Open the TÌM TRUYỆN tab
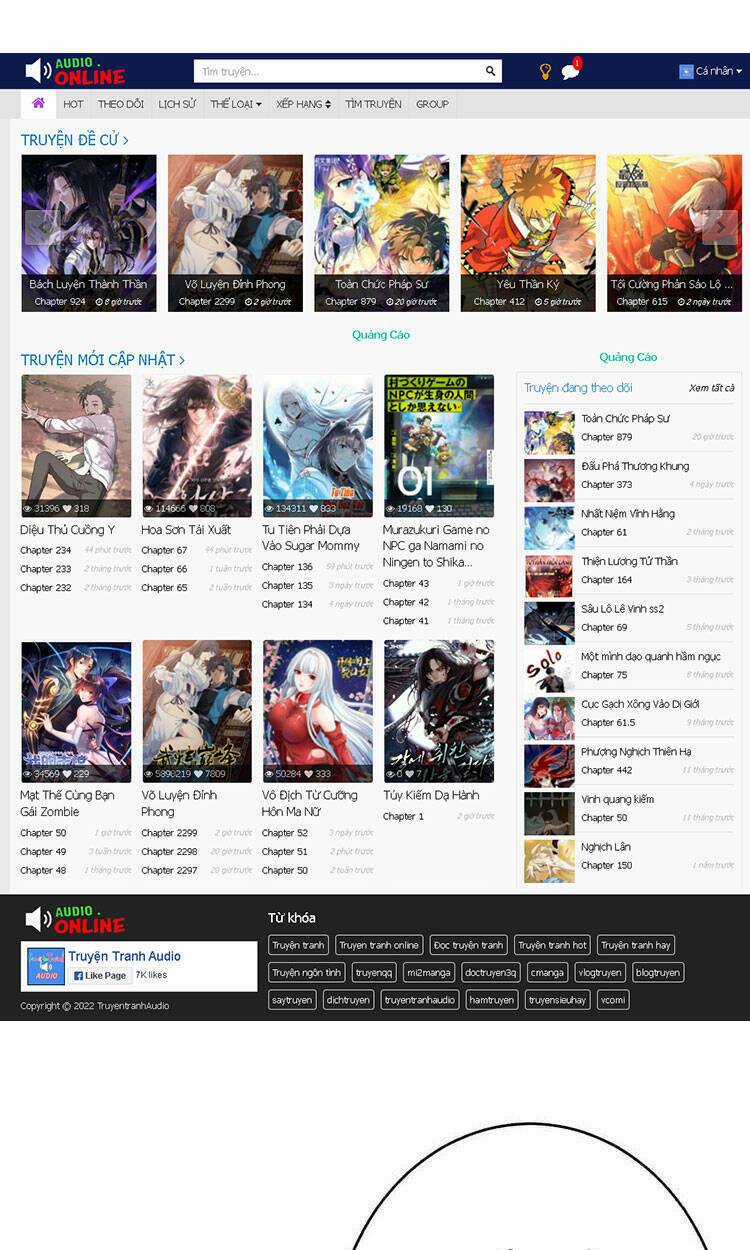750x1250 pixels. (x=373, y=104)
